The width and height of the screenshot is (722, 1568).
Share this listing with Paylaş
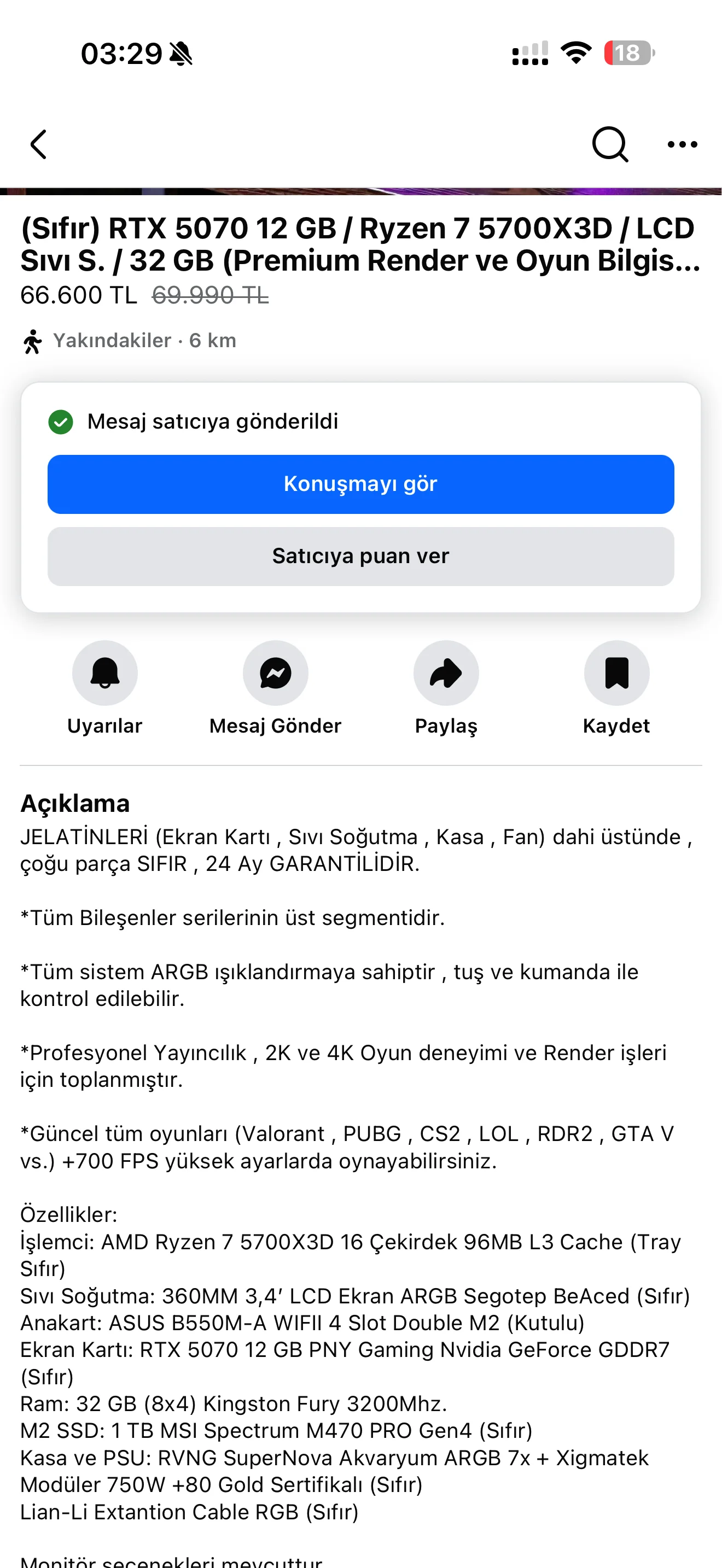(x=446, y=673)
